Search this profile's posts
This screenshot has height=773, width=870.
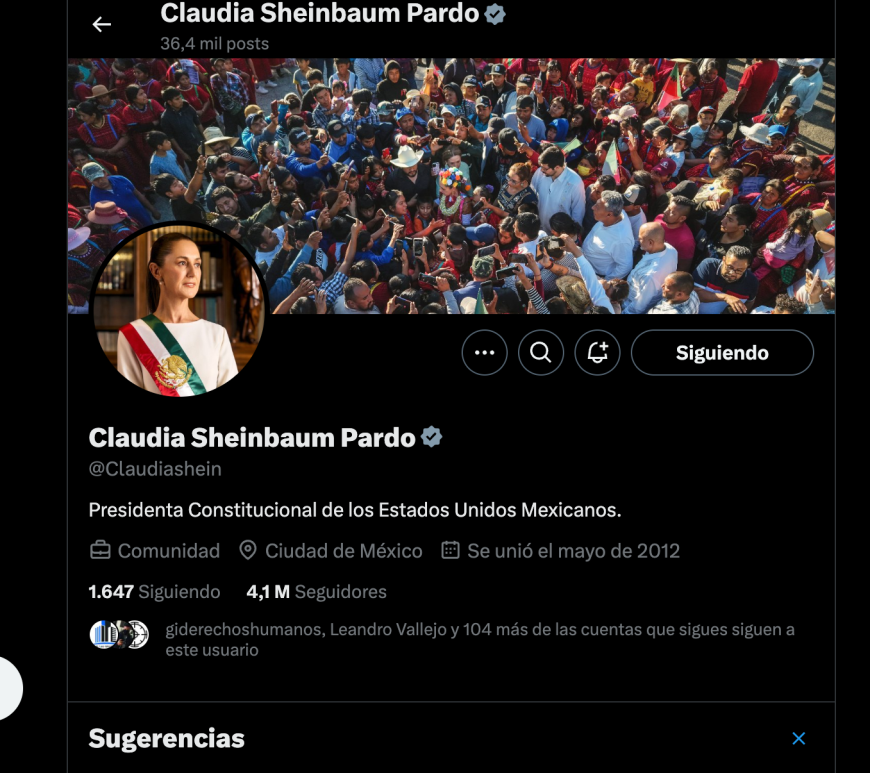click(541, 353)
